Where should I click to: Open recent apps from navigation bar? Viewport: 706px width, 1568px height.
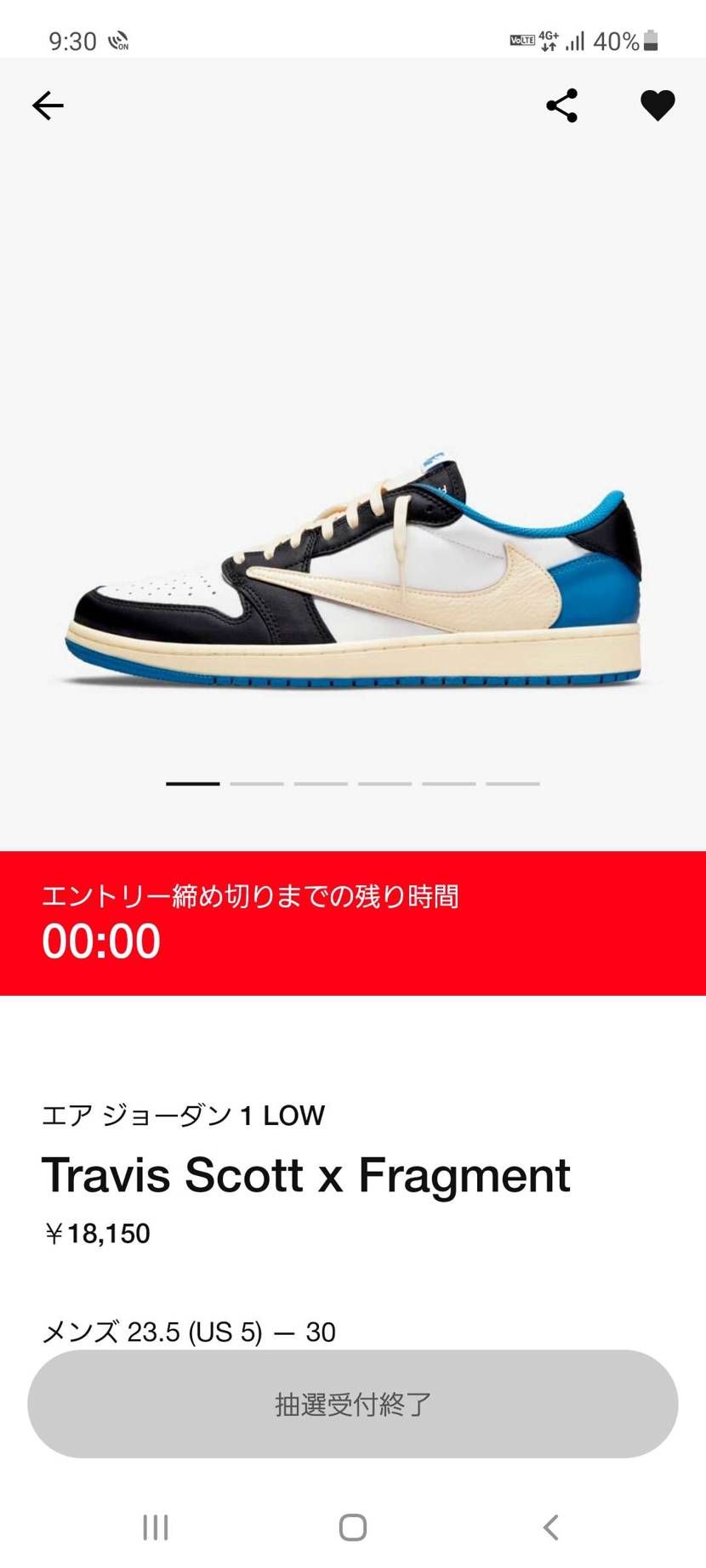coord(156,1527)
